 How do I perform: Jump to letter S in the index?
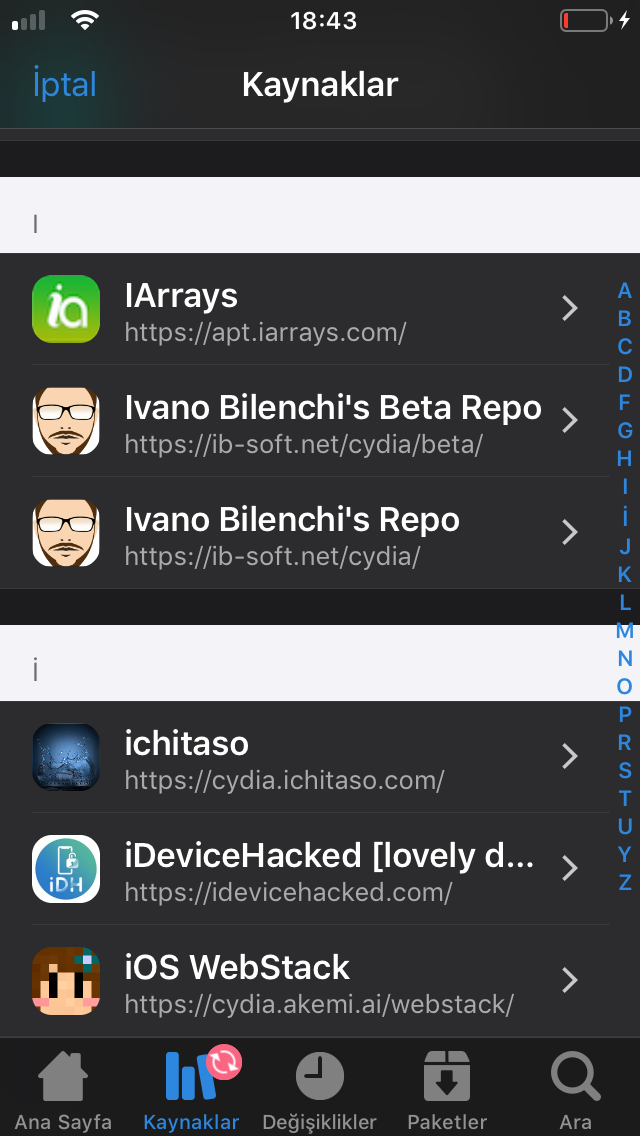coord(624,770)
